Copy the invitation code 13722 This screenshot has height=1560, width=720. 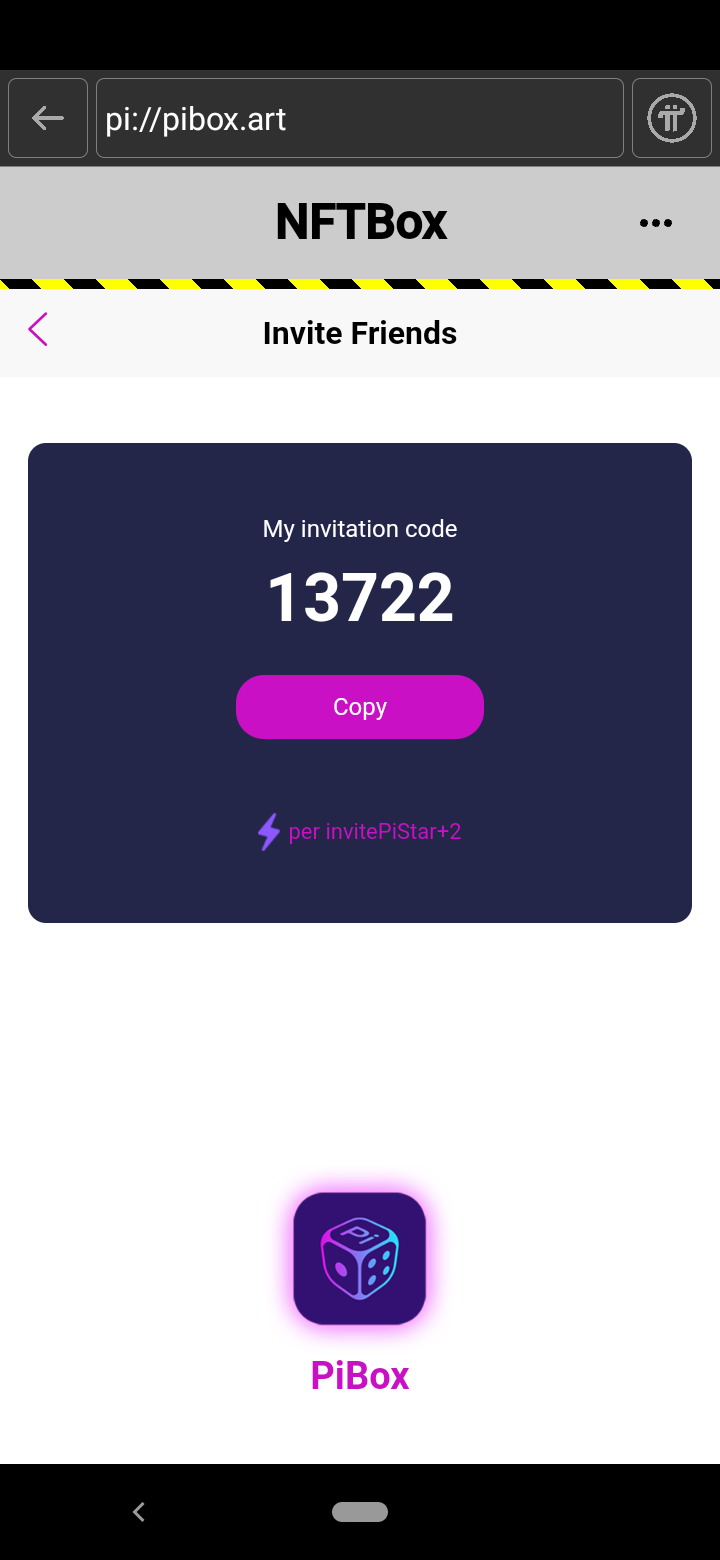pyautogui.click(x=360, y=707)
